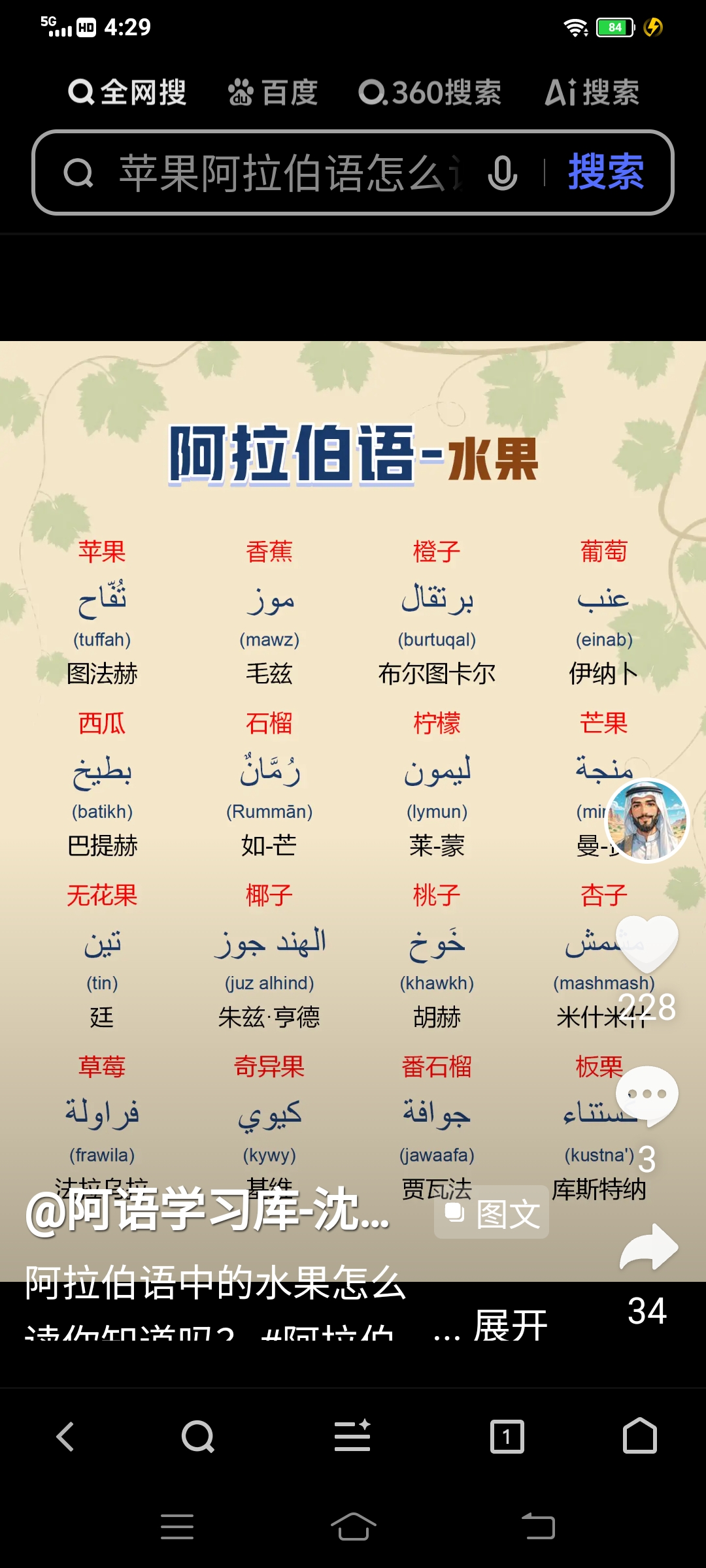
Task: Like this post with the heart
Action: 647,945
